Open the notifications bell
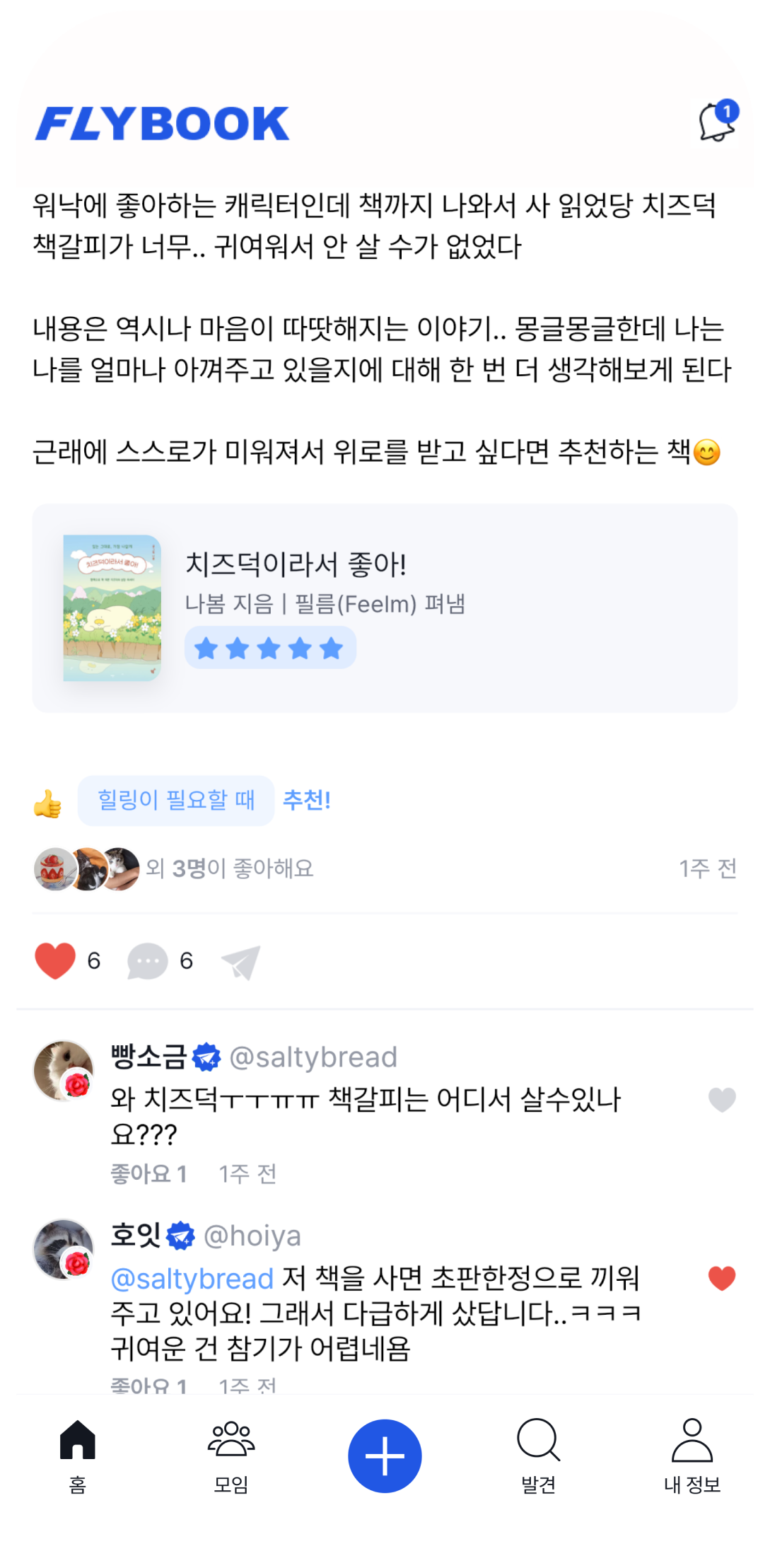Screen dimensions: 770x1568 coord(716,122)
